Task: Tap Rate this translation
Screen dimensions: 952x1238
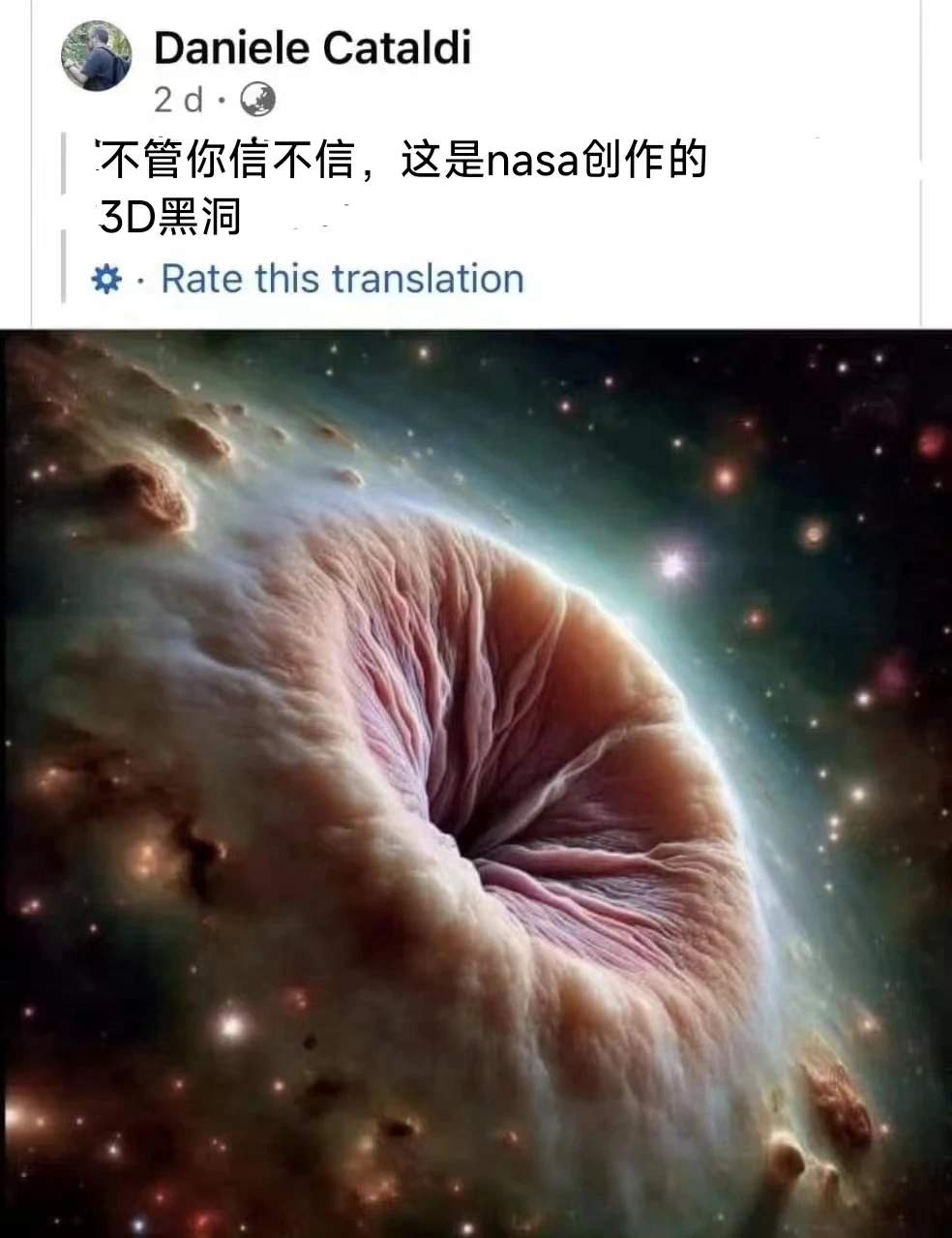Action: click(x=342, y=279)
